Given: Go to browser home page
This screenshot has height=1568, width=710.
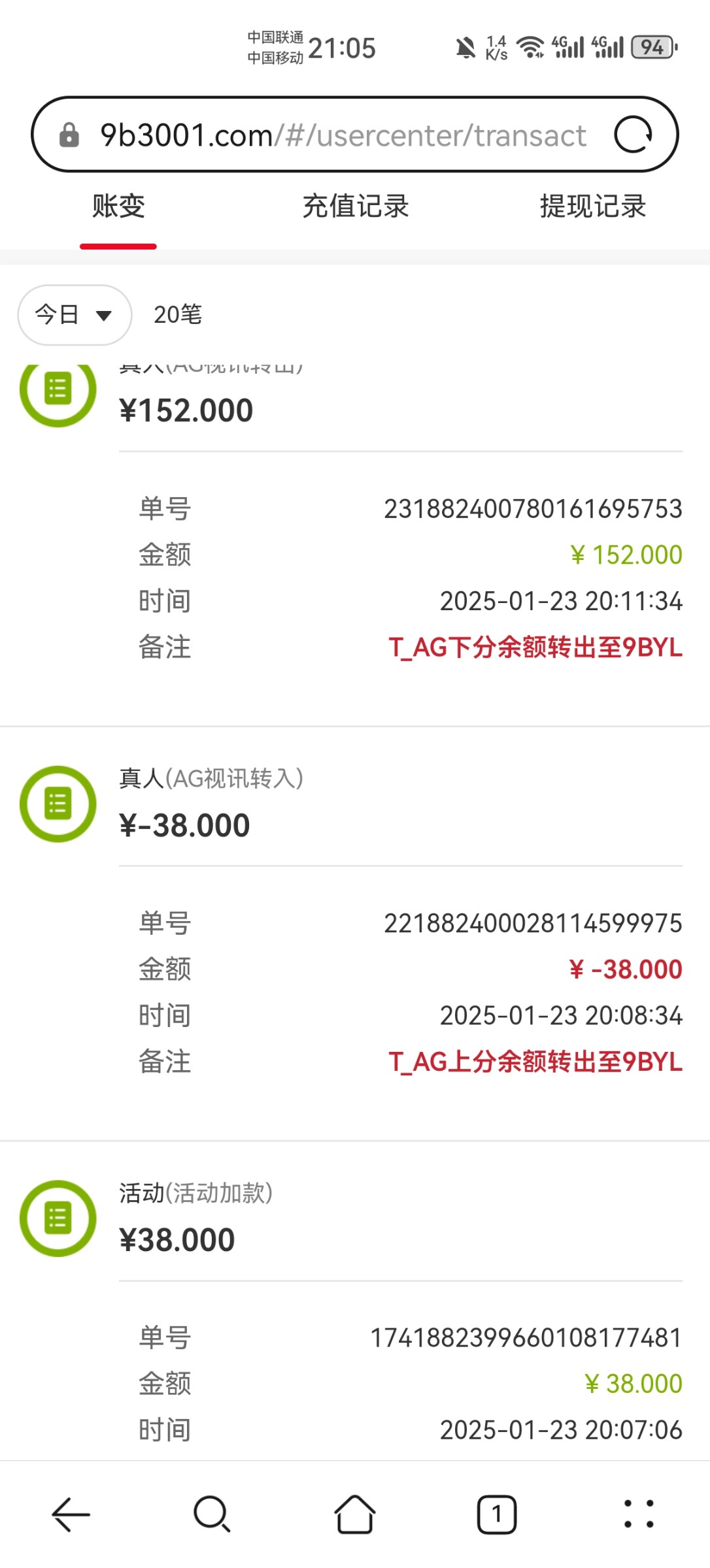Looking at the screenshot, I should coord(354,1514).
